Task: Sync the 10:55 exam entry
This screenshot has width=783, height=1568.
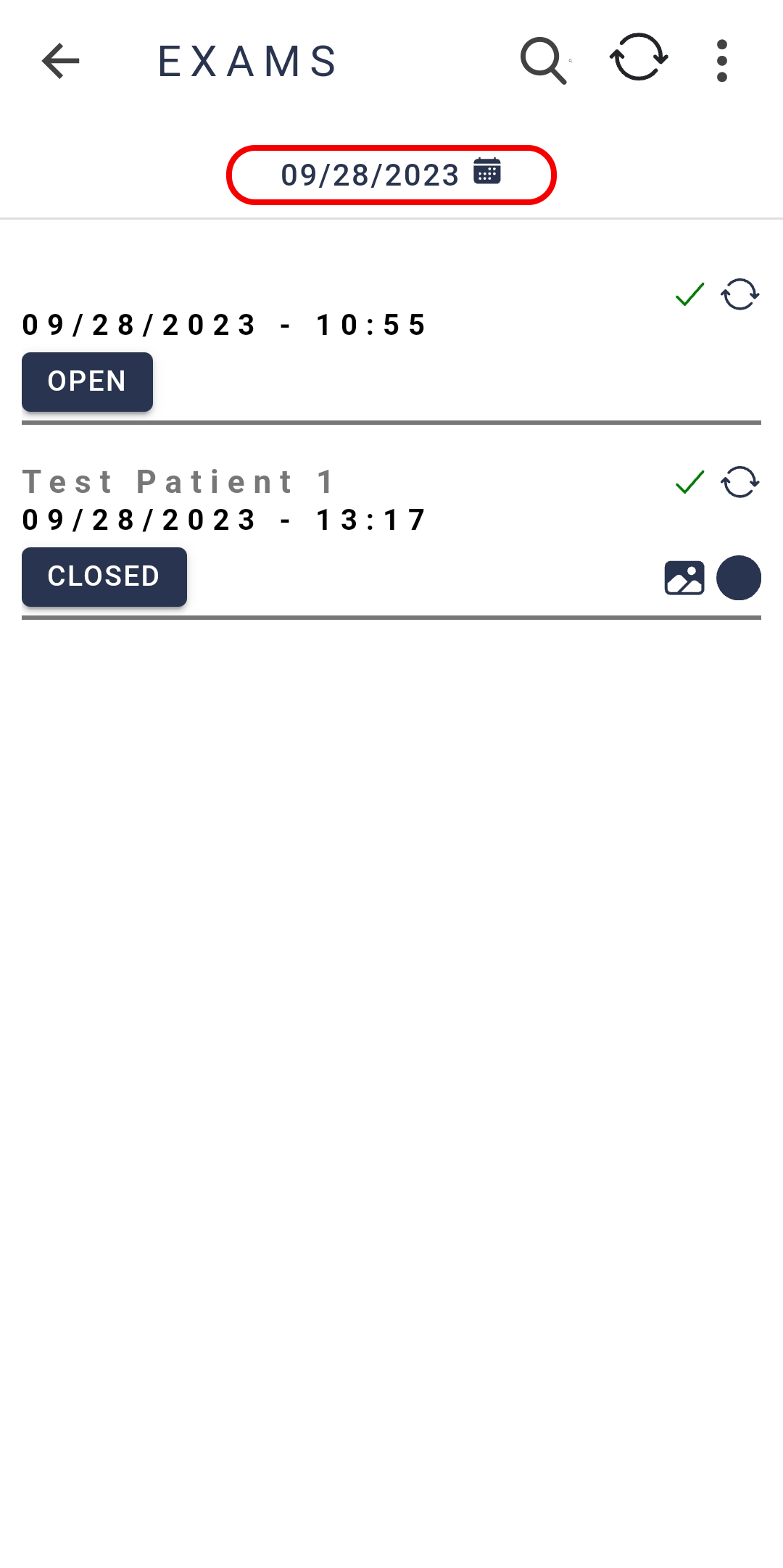Action: pos(740,294)
